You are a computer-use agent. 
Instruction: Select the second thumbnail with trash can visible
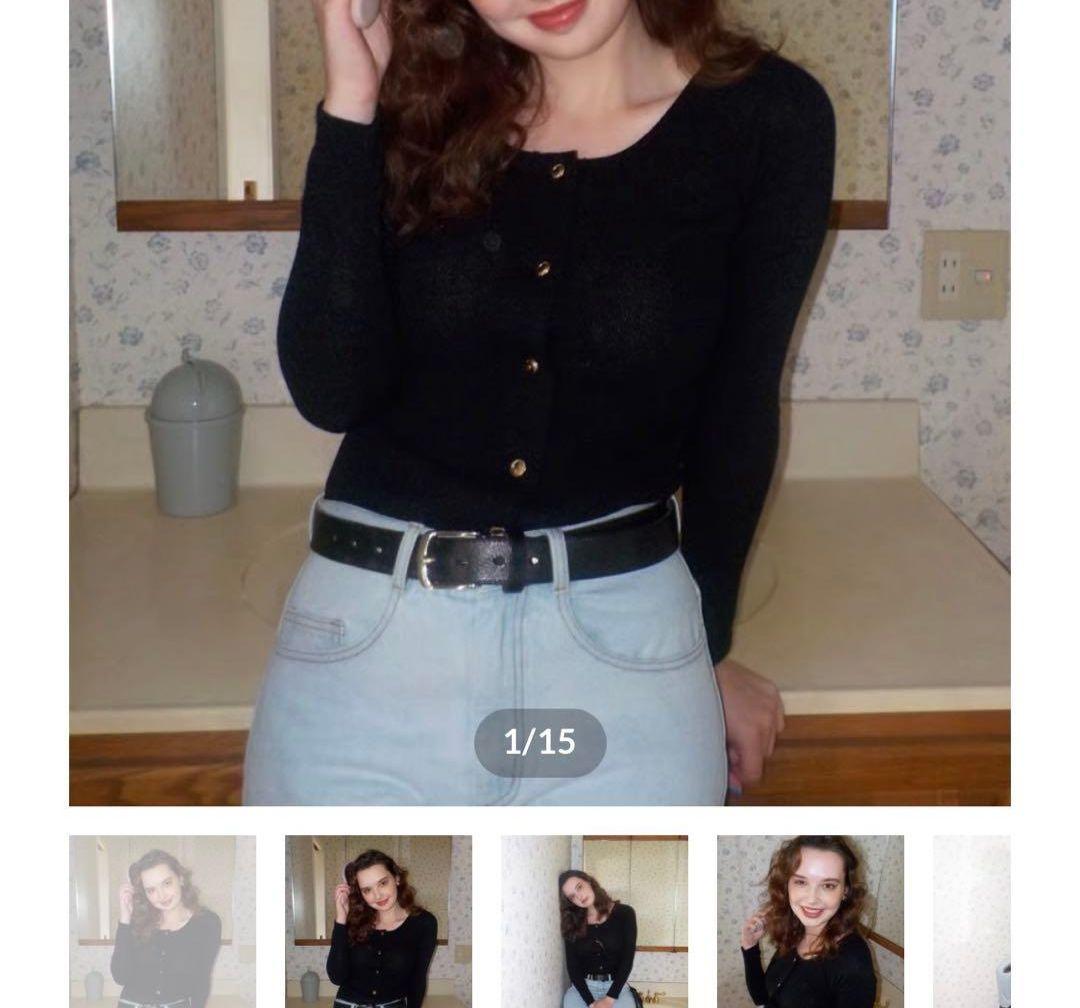(x=378, y=921)
